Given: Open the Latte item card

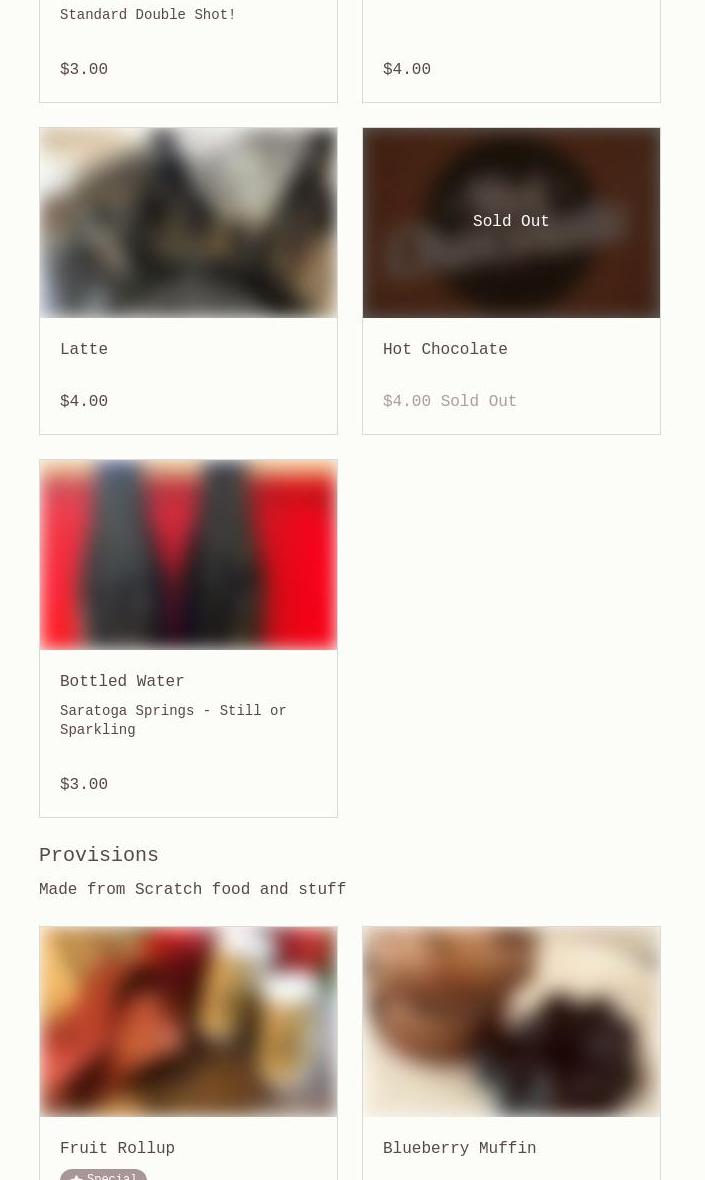Looking at the screenshot, I should (188, 281).
